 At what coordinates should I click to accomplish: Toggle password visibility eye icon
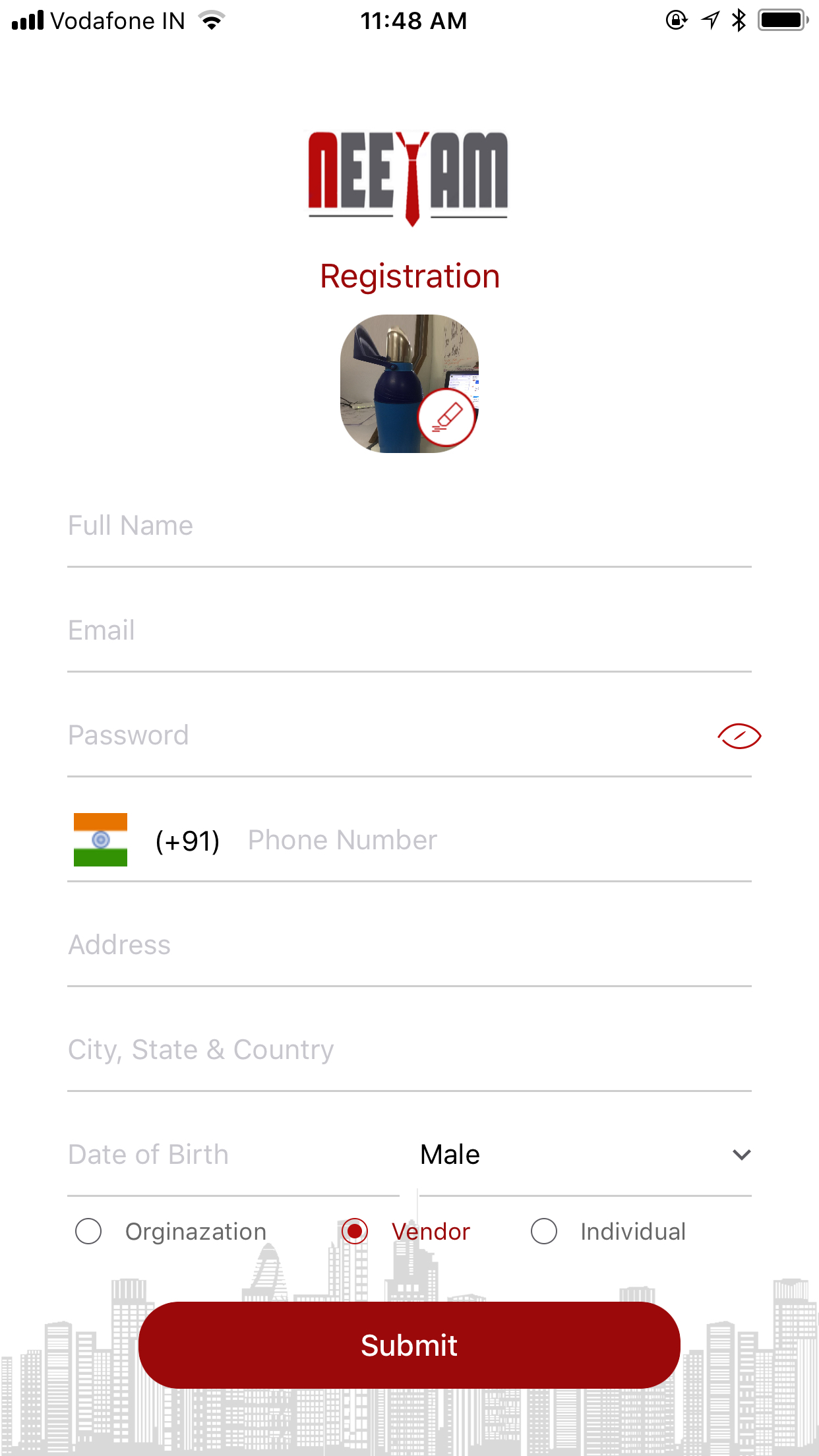click(739, 736)
